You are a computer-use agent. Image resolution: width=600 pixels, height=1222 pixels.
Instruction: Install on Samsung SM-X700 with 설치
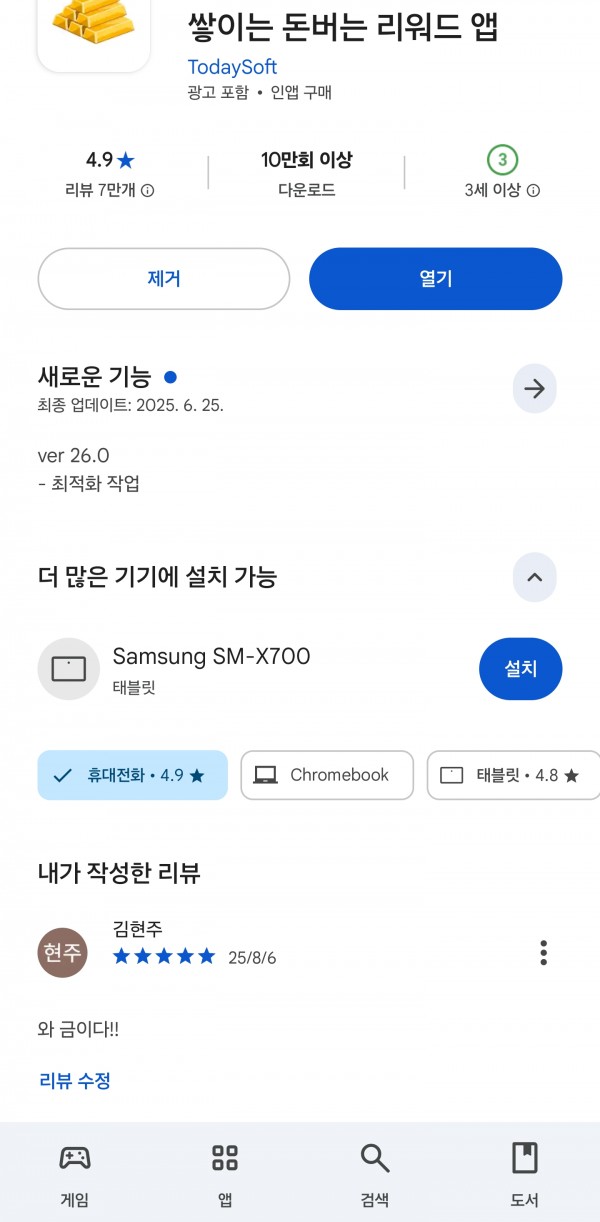point(521,669)
